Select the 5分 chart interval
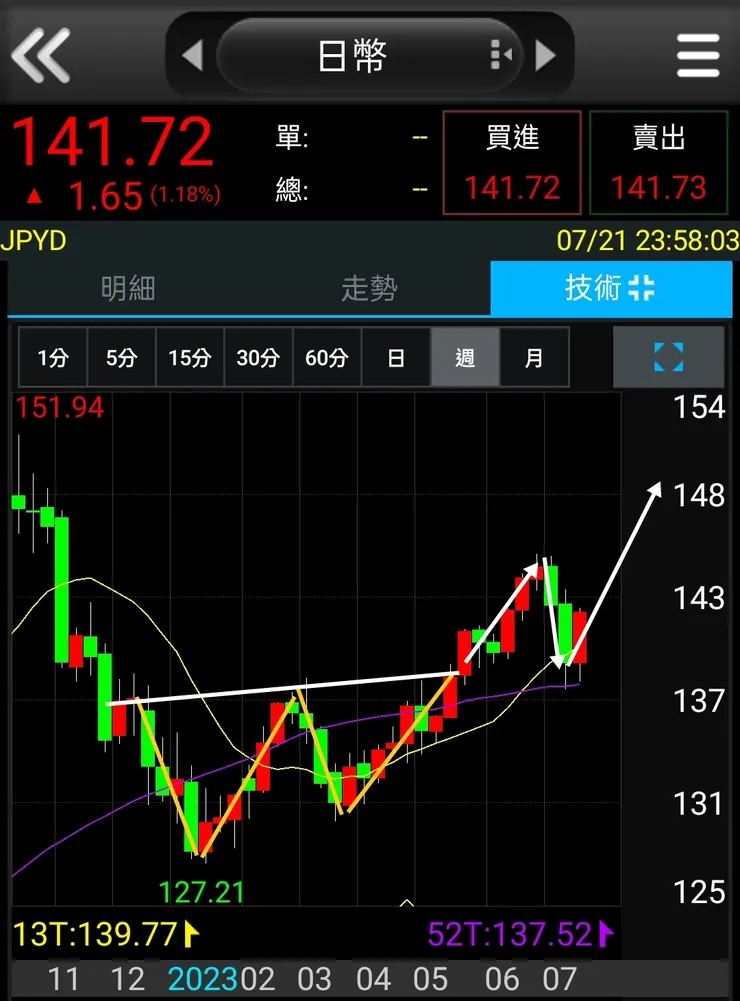The width and height of the screenshot is (740, 1001). (121, 357)
